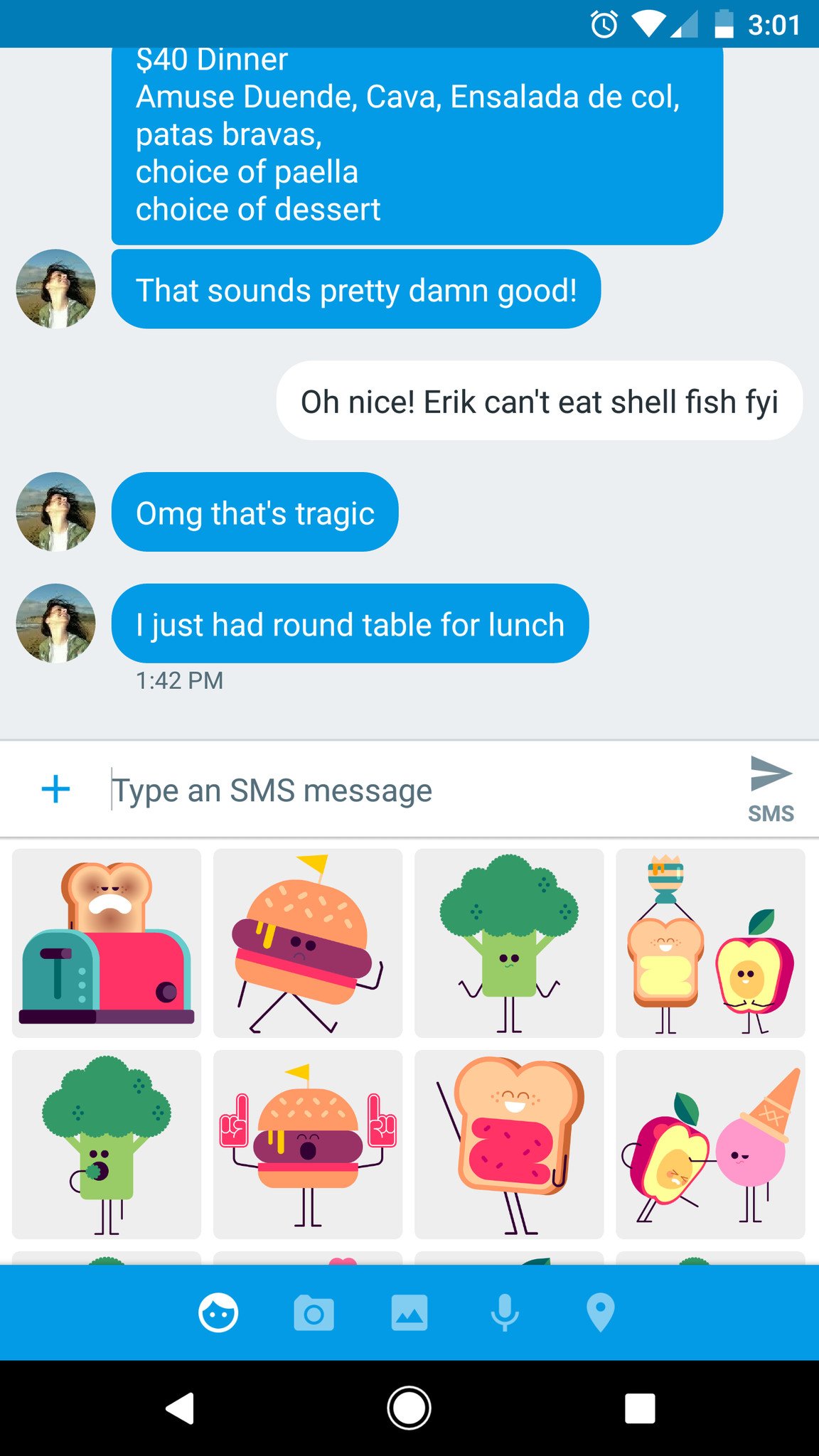Pick the broccoli sticker with arms down
Viewport: 819px width, 1456px height.
(509, 943)
